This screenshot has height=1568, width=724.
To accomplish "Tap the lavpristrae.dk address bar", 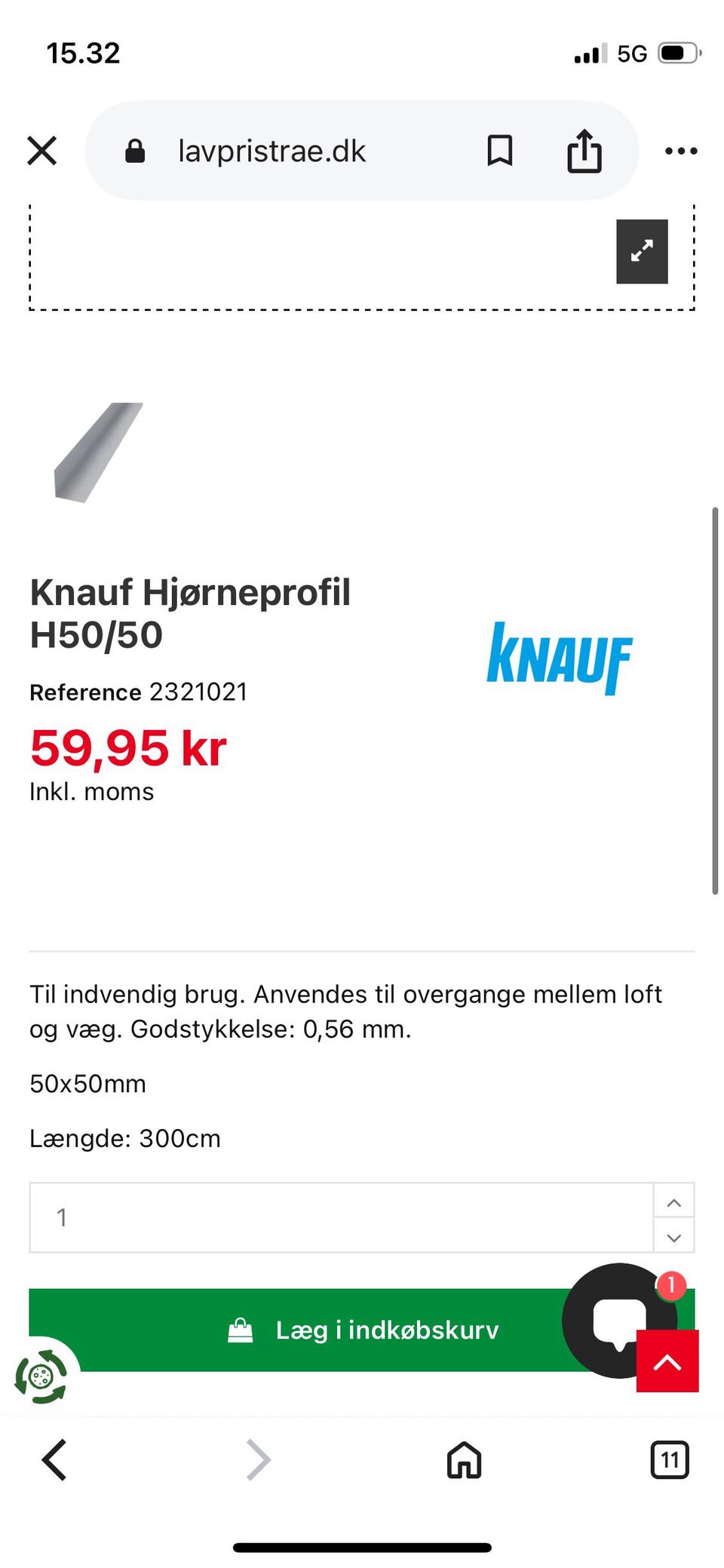I will (271, 151).
